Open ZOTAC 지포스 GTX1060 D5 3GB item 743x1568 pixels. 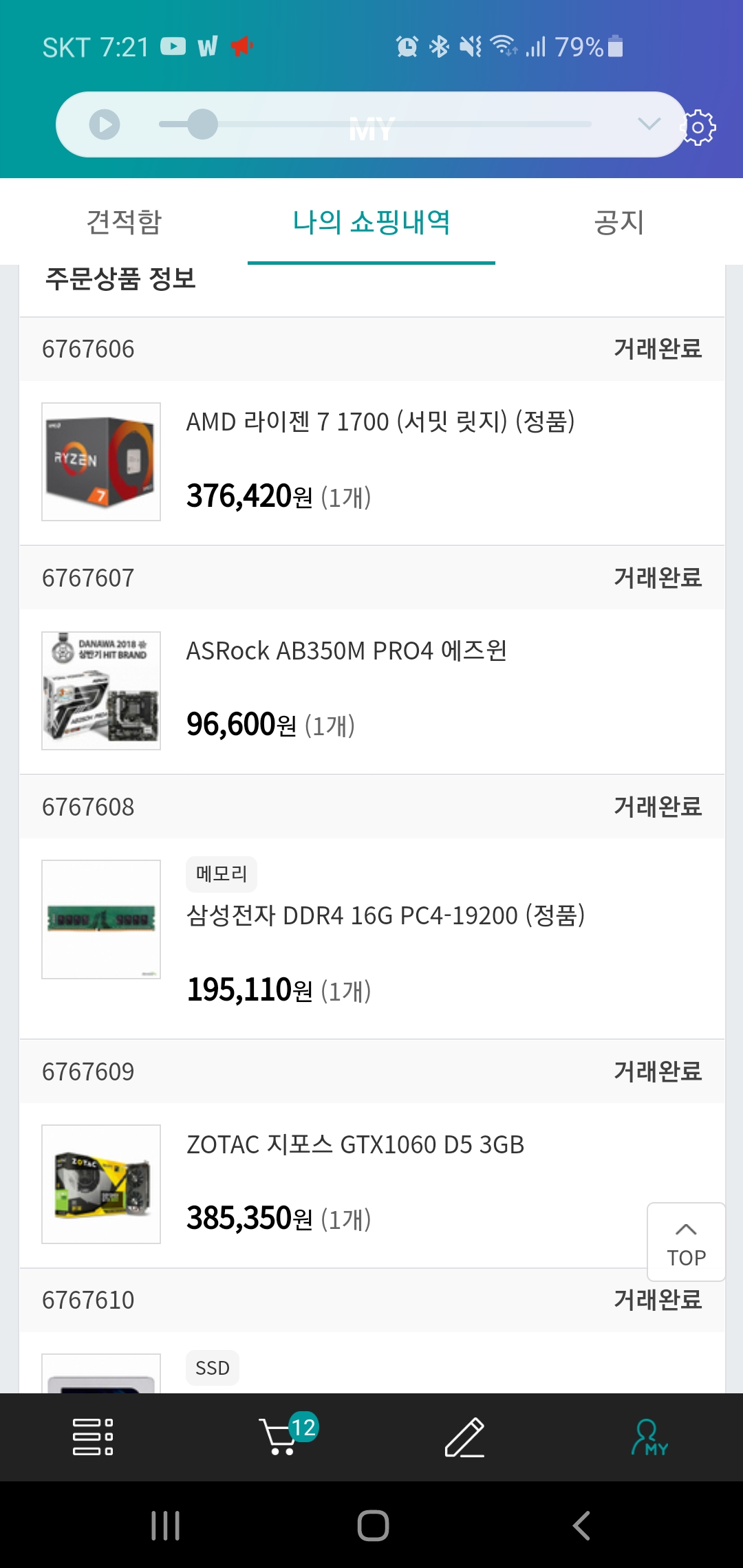[x=355, y=1144]
